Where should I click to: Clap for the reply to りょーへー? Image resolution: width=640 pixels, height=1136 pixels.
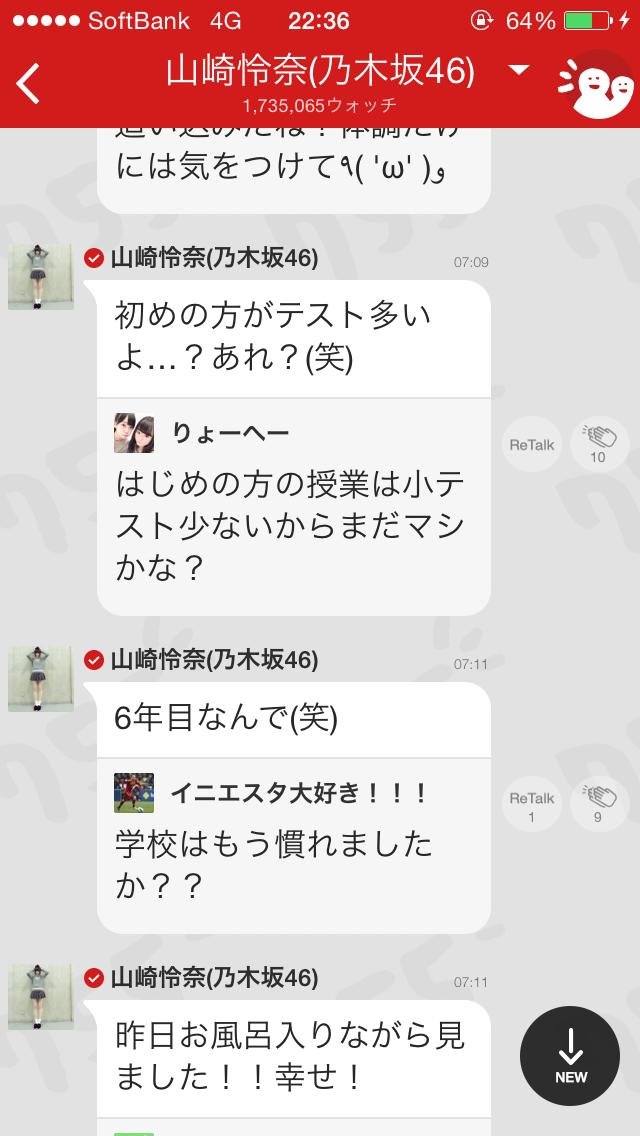[599, 445]
